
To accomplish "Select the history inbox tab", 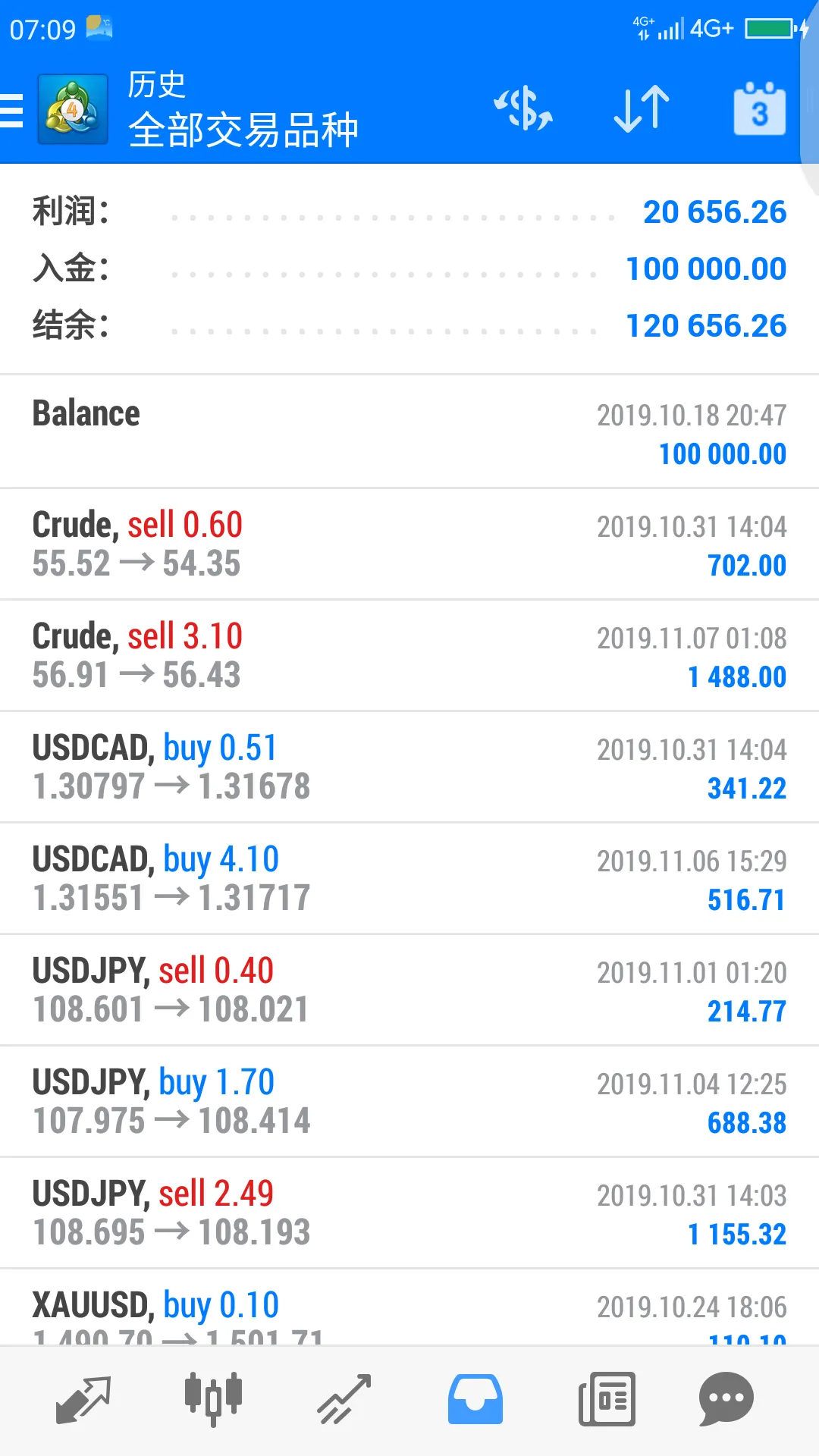I will tap(475, 1400).
